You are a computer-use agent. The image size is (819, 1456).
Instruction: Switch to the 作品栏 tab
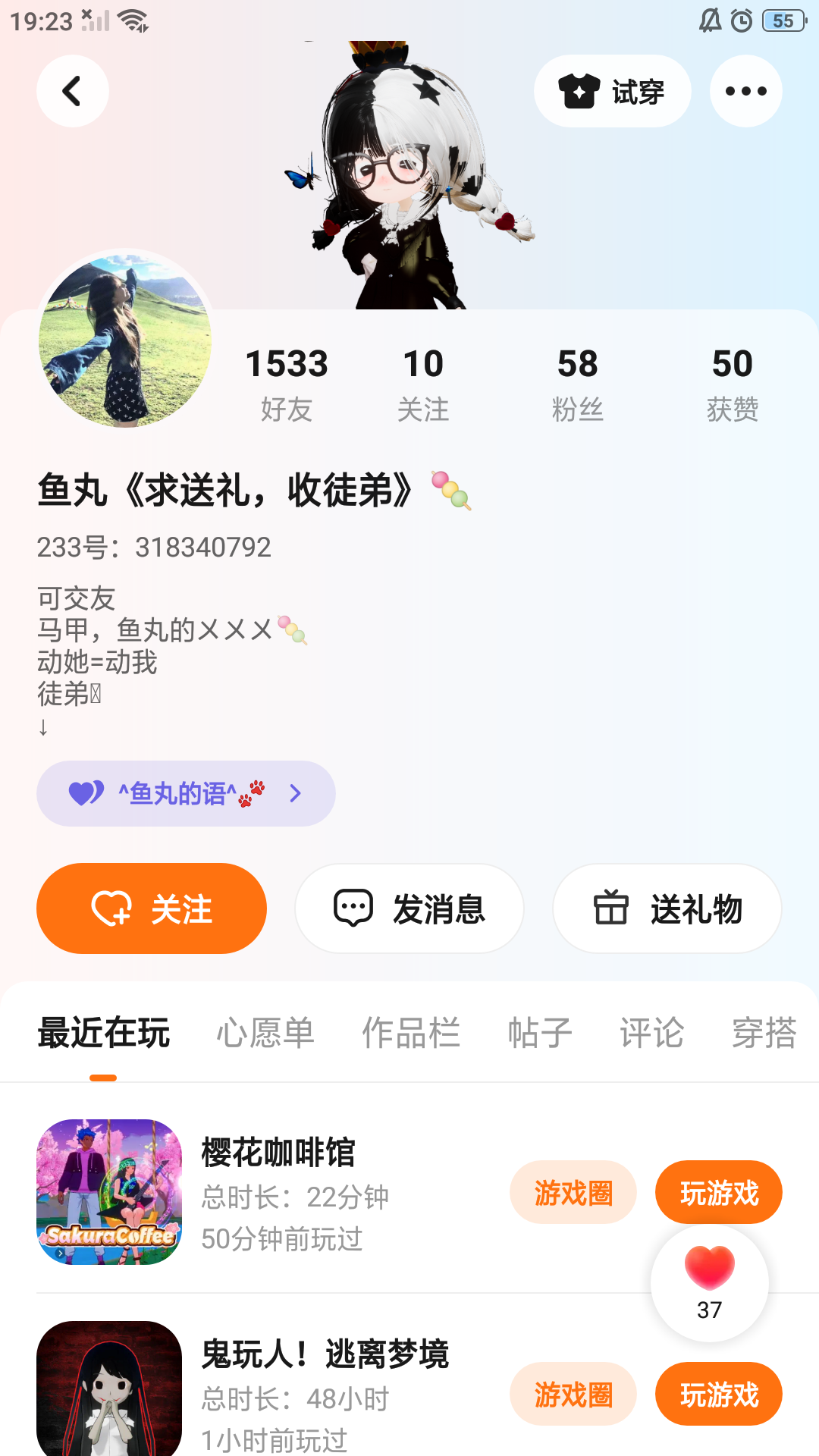tap(411, 1033)
